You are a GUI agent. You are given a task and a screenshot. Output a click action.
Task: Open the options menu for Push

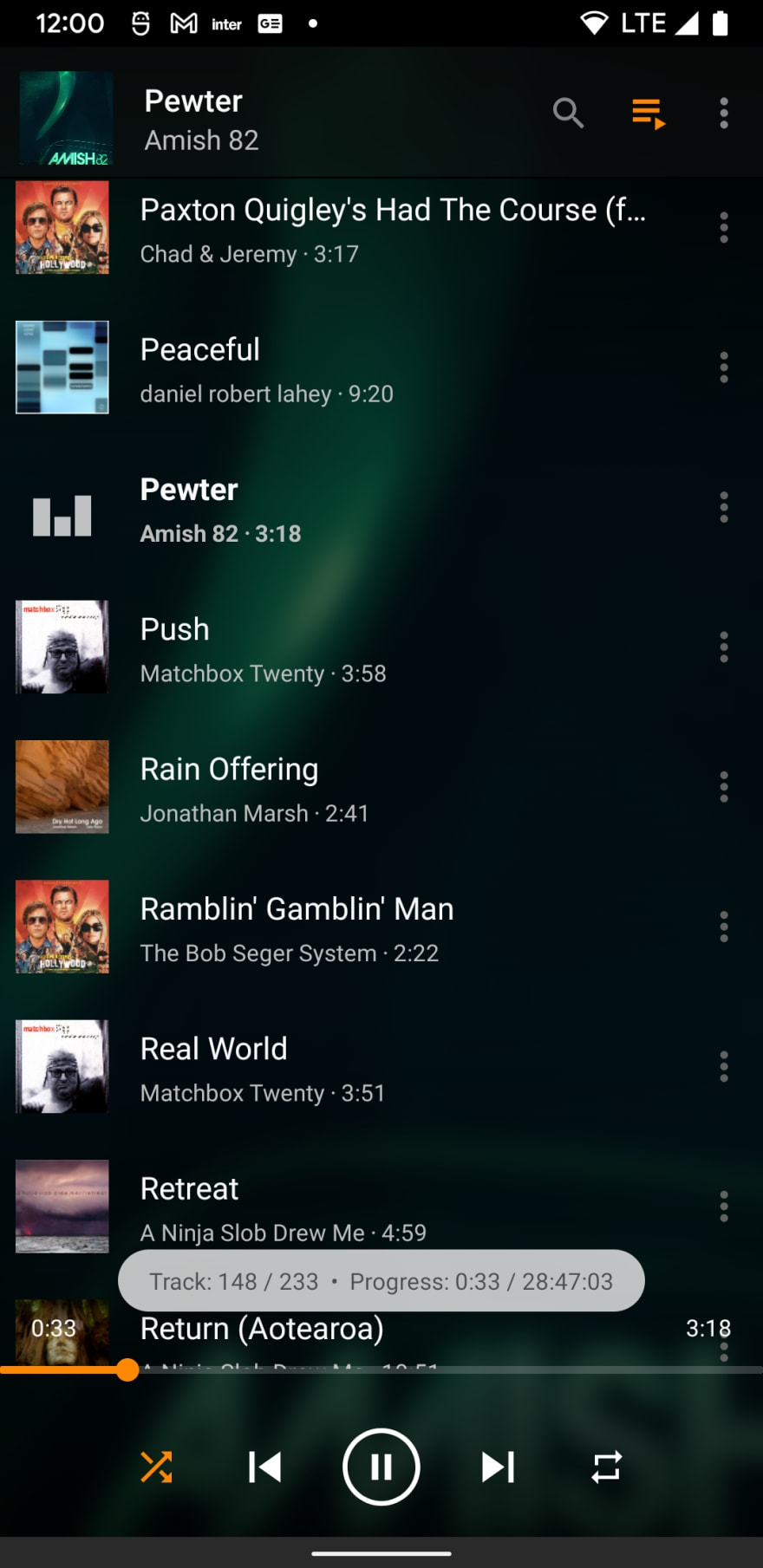click(x=724, y=647)
